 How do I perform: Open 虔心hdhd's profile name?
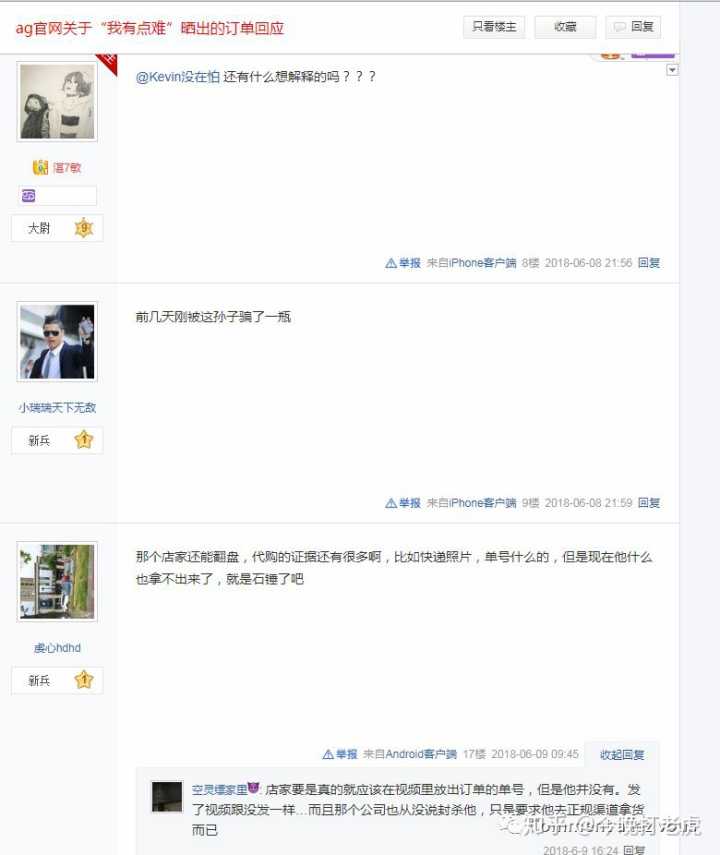tap(57, 648)
